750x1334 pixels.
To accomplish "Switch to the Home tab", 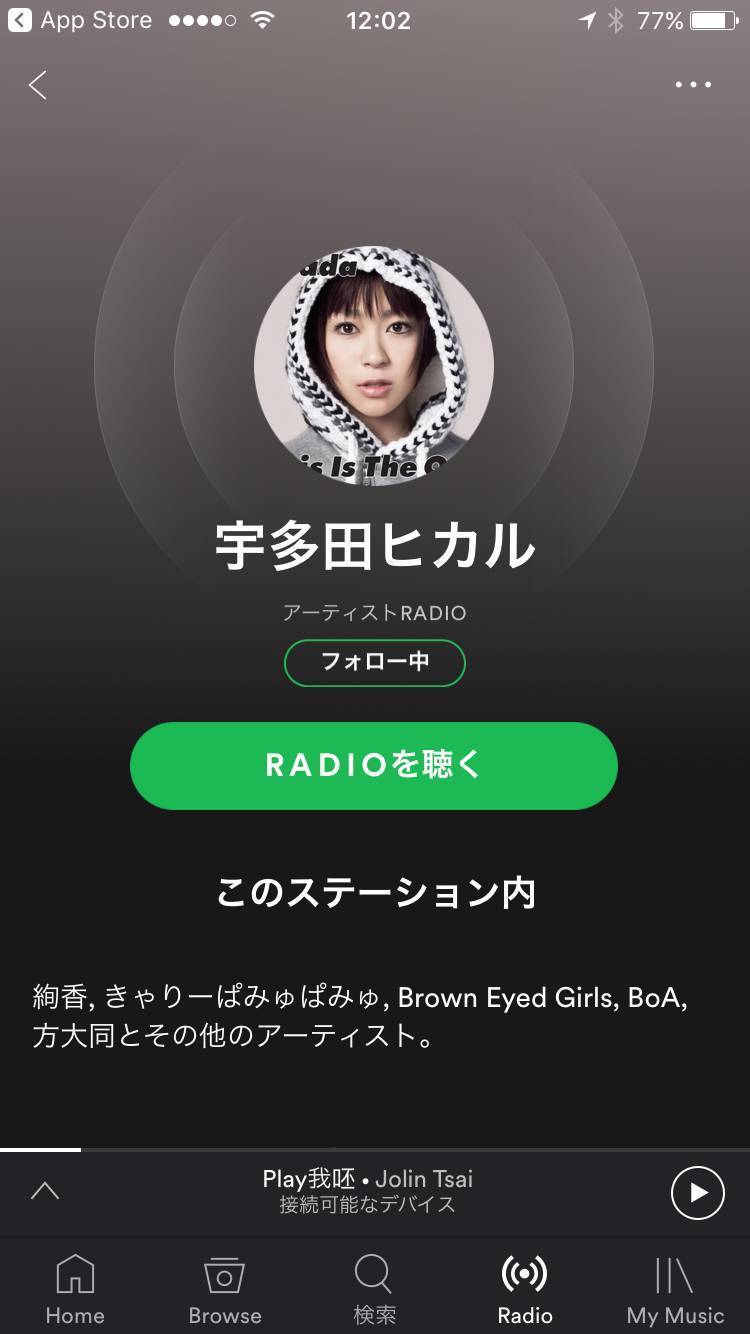I will point(75,1289).
